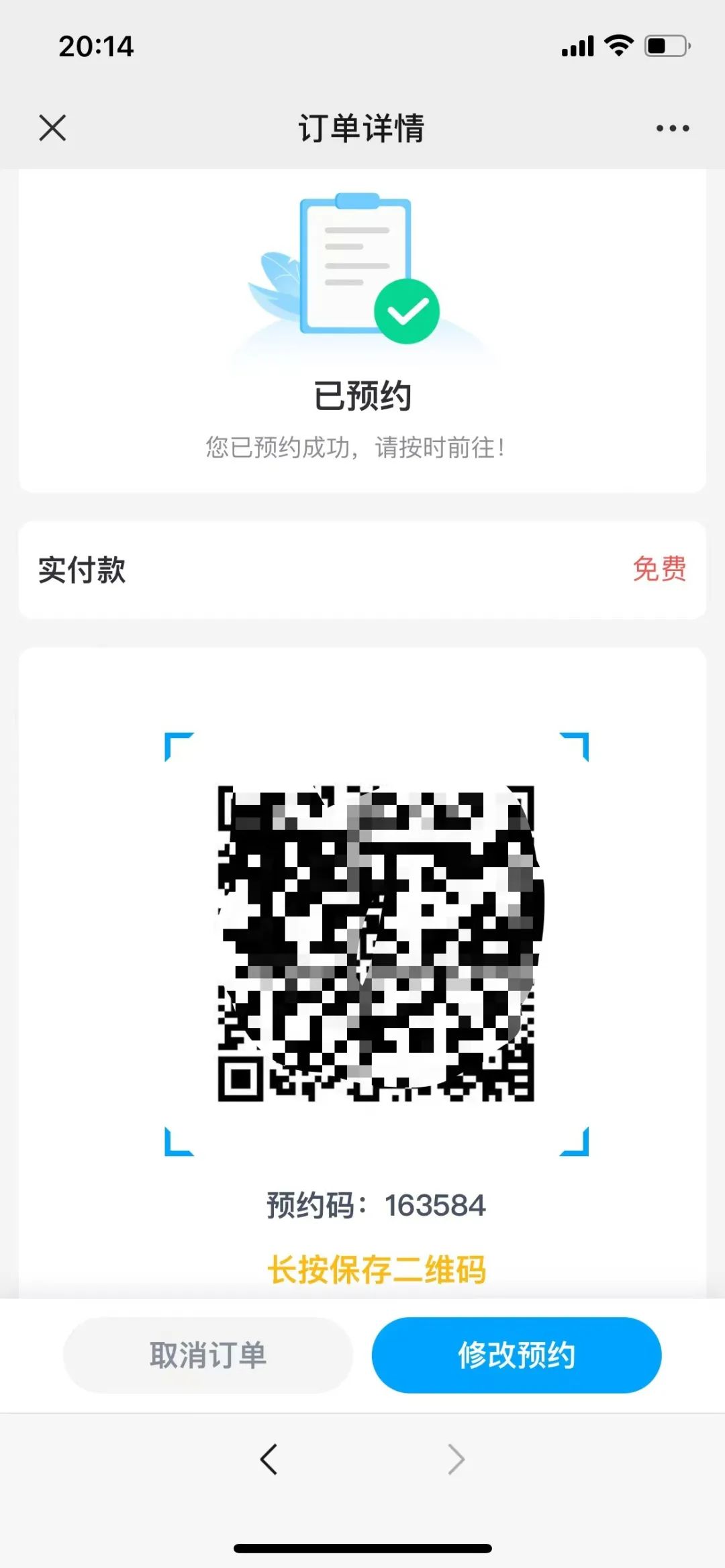This screenshot has height=1568, width=725.
Task: Tap 取消订单 to cancel the order
Action: (x=208, y=1355)
